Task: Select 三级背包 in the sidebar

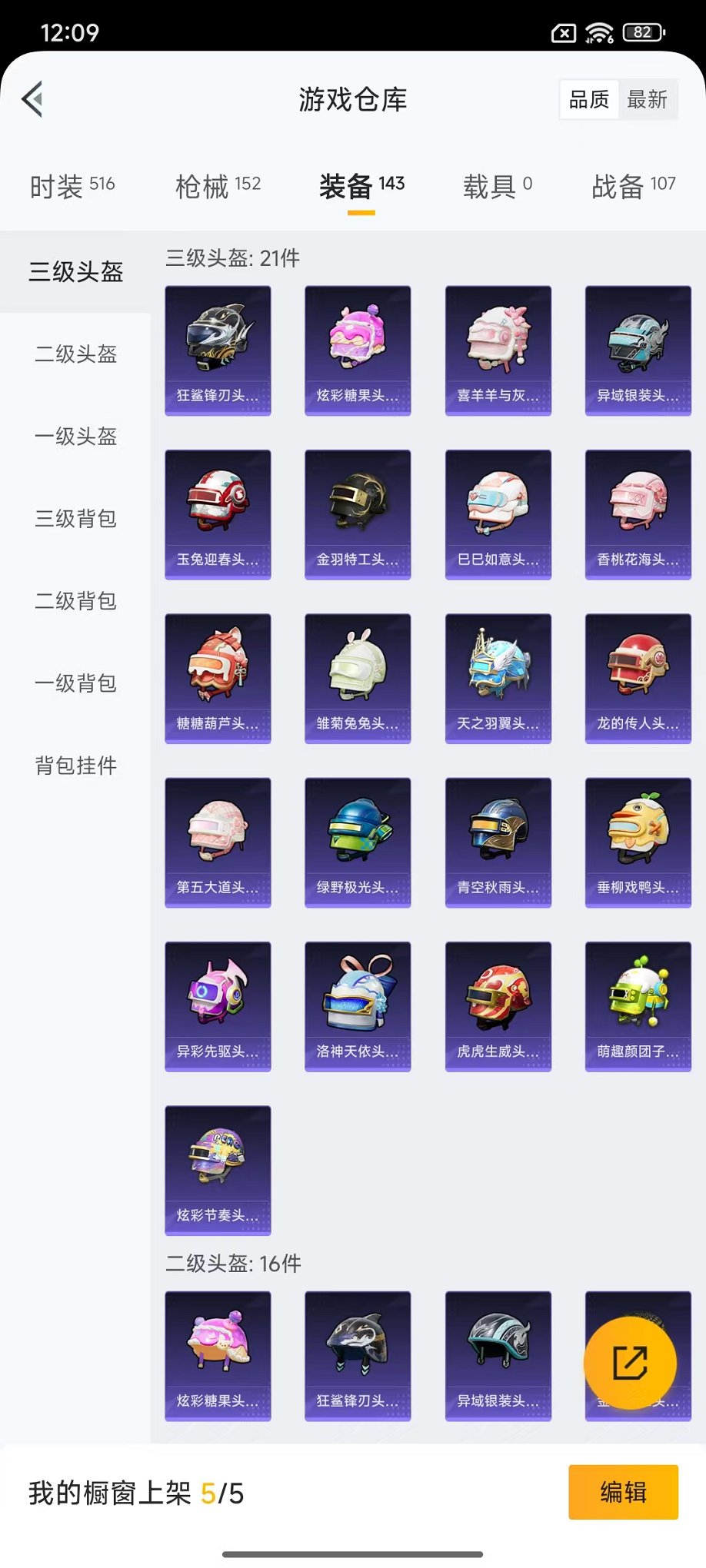Action: [75, 519]
